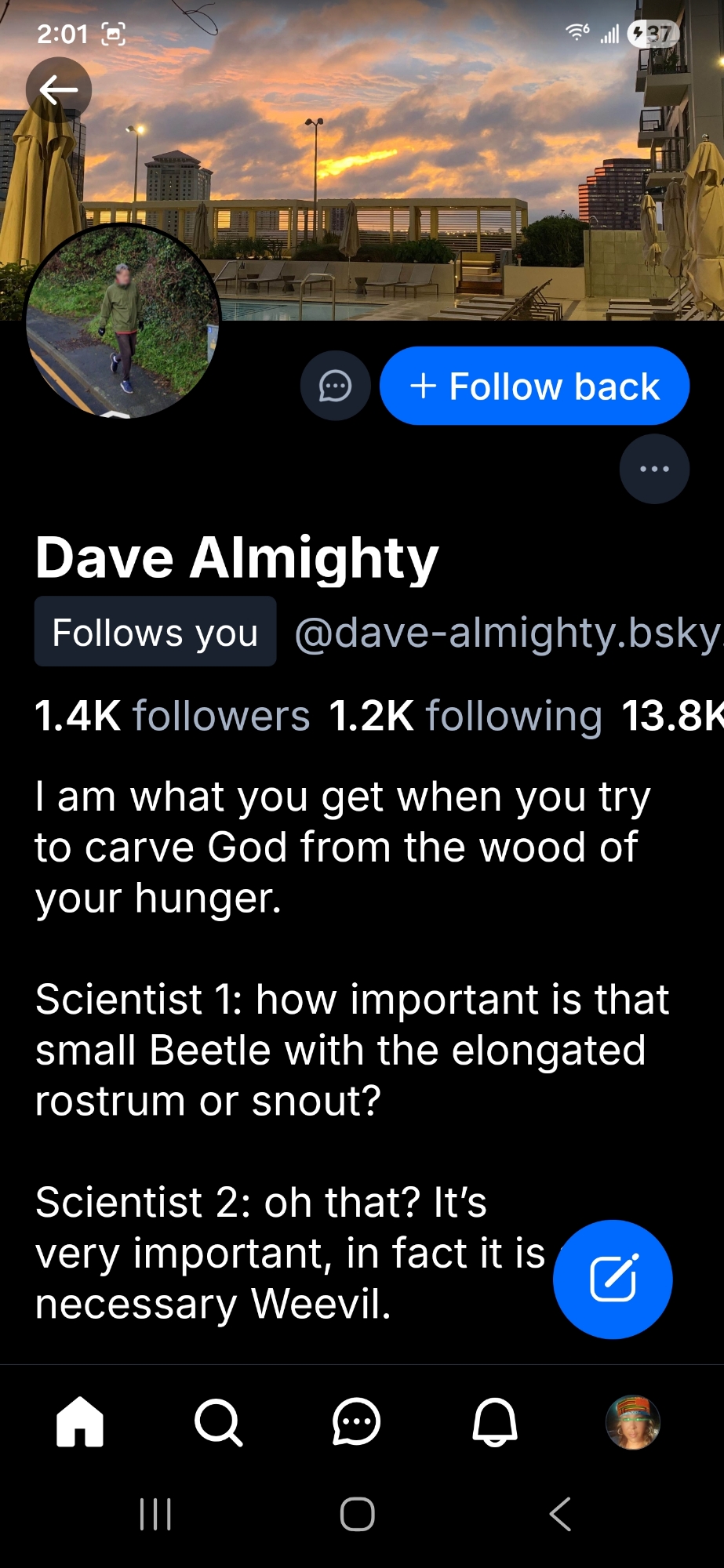
Task: Open my profile from bottom avatar
Action: click(633, 1421)
